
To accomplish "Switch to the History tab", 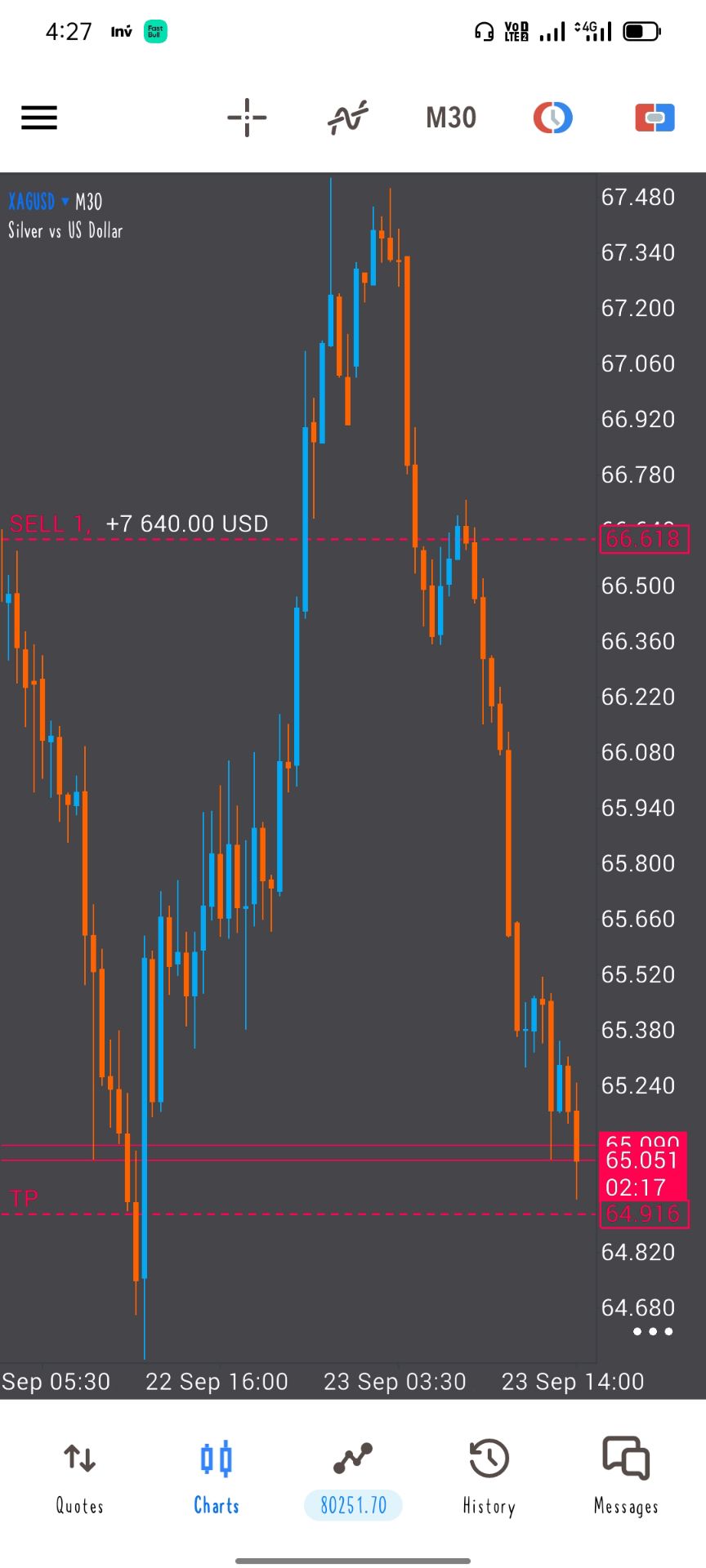I will 489,1478.
